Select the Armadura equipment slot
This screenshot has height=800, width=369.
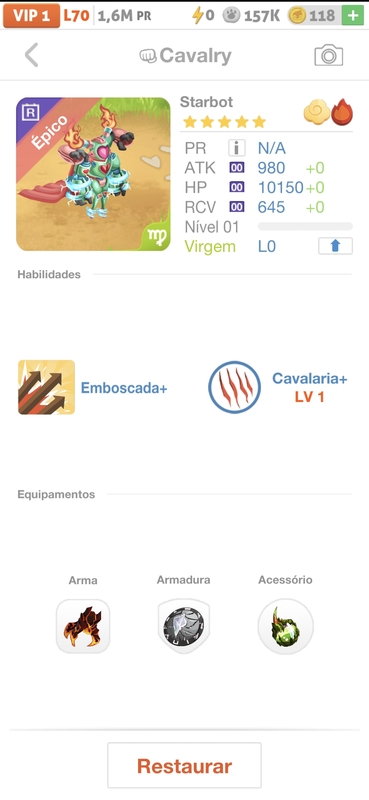pyautogui.click(x=184, y=626)
